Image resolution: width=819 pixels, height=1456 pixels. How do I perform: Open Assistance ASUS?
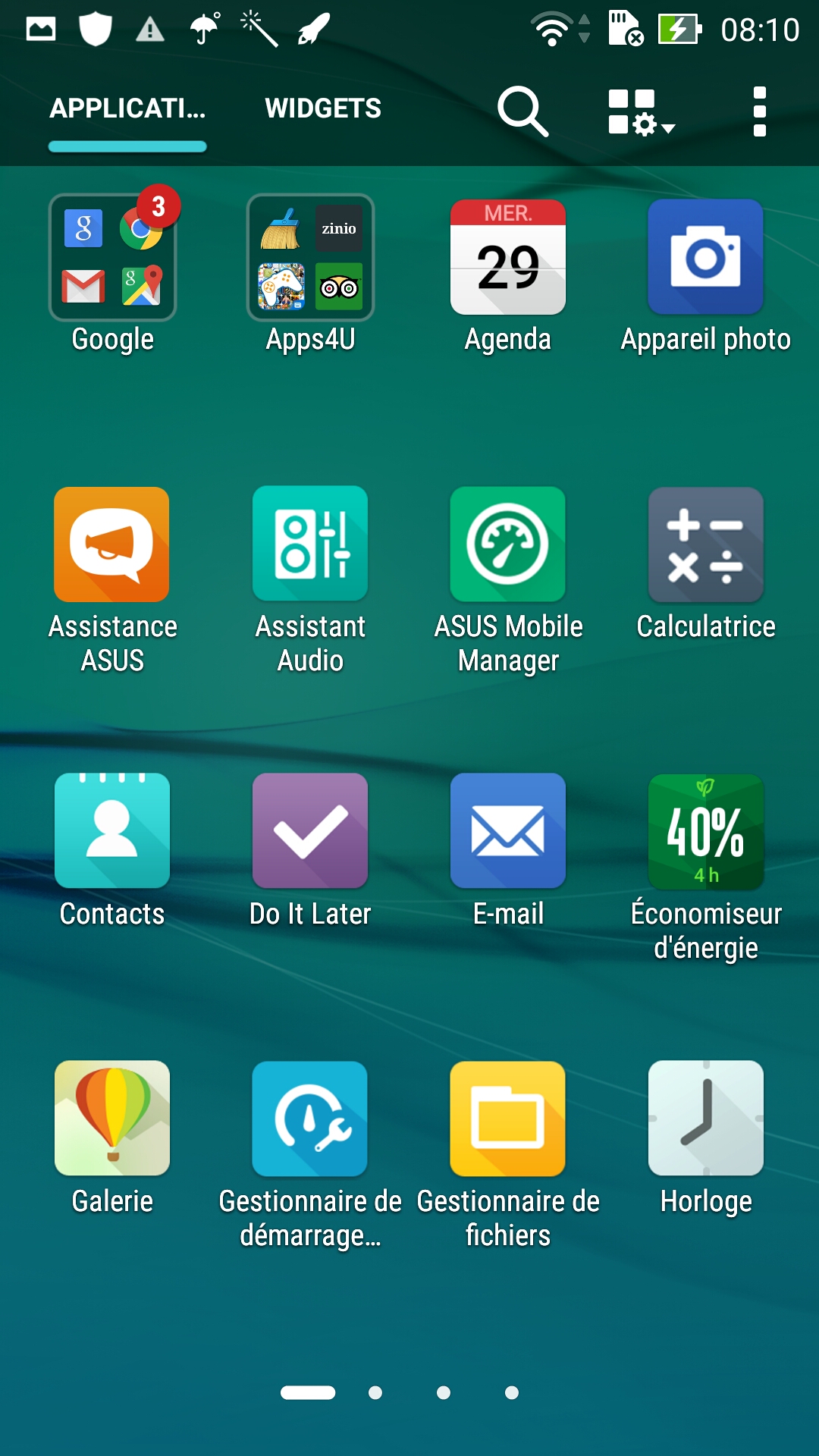[112, 544]
